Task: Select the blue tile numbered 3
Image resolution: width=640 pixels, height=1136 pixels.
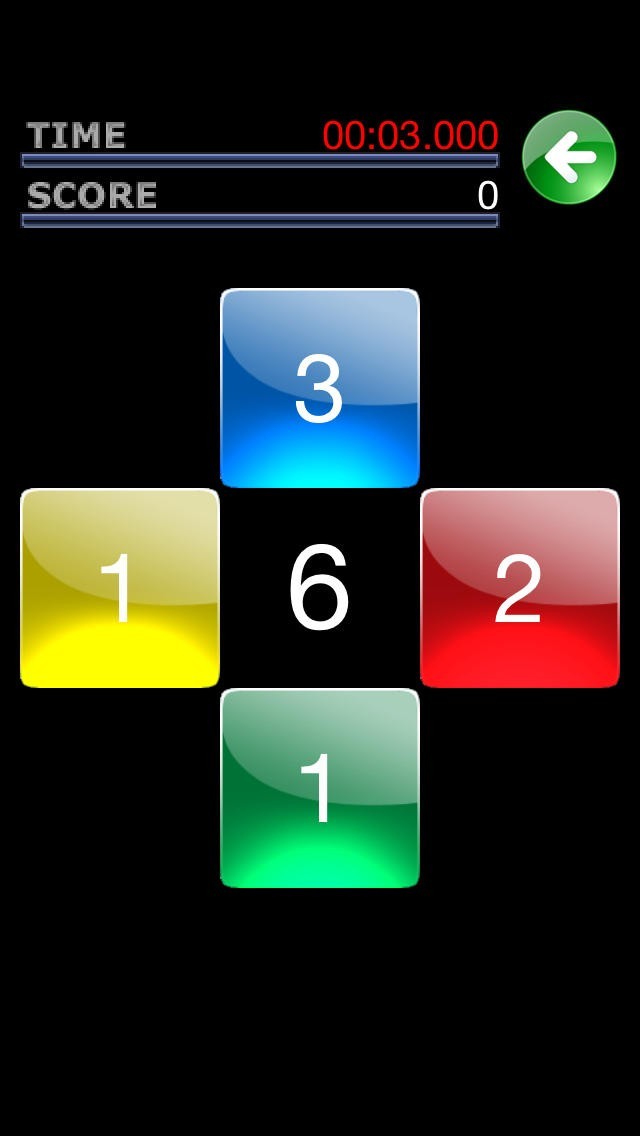Action: [320, 388]
